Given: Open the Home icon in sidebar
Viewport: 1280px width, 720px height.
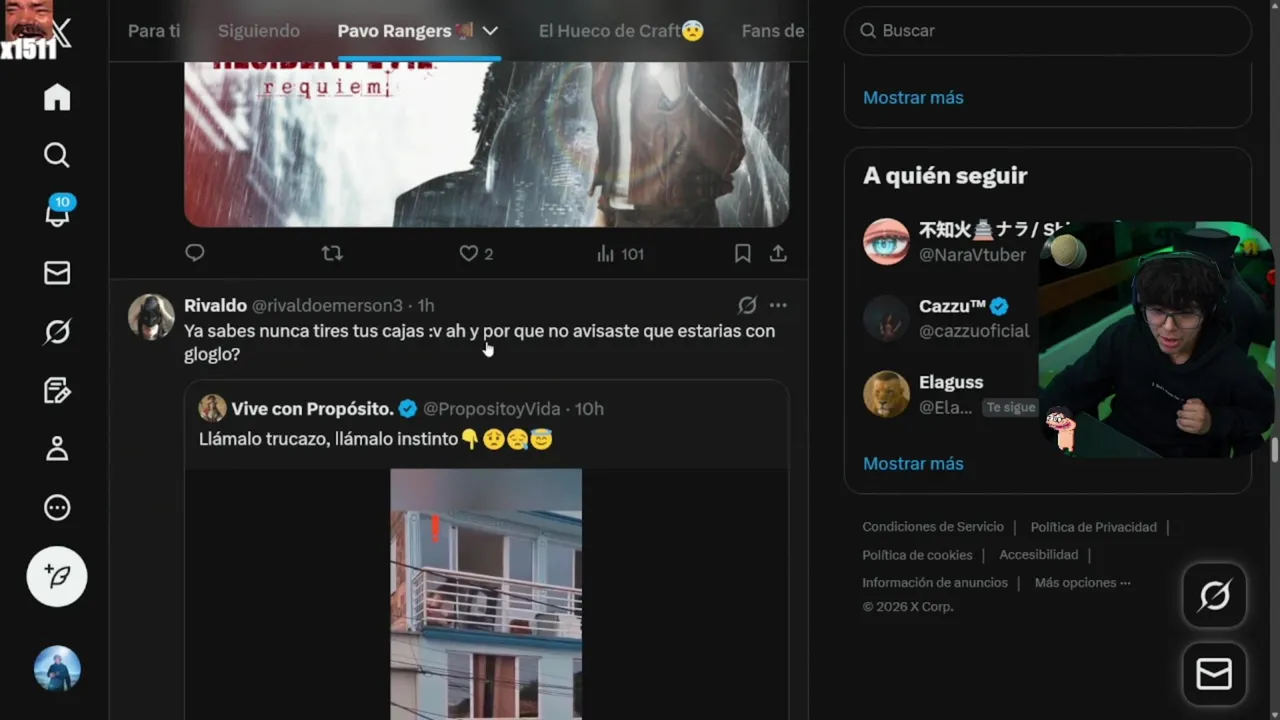Looking at the screenshot, I should coord(57,97).
